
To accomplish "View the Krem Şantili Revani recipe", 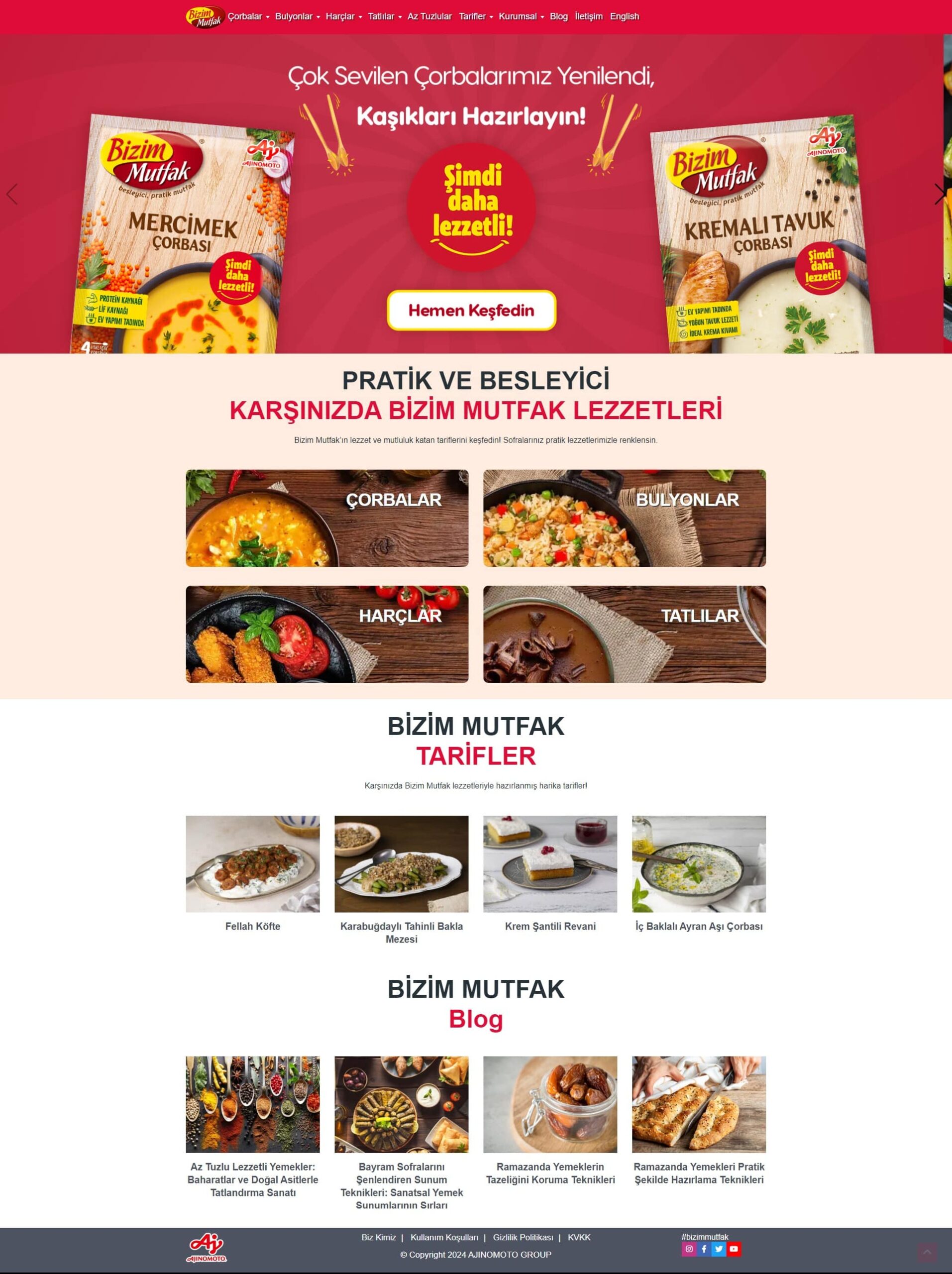I will point(550,863).
